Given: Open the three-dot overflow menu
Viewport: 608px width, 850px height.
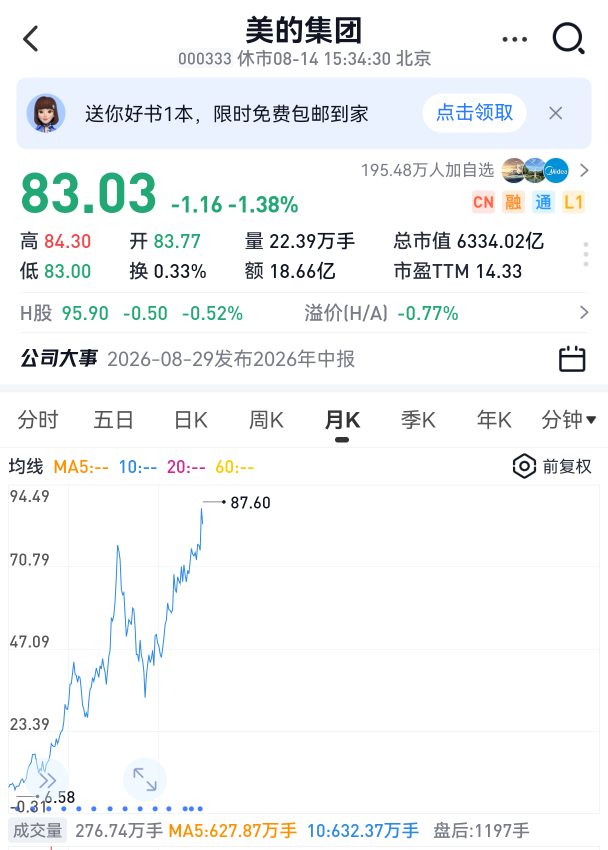Looking at the screenshot, I should [514, 39].
